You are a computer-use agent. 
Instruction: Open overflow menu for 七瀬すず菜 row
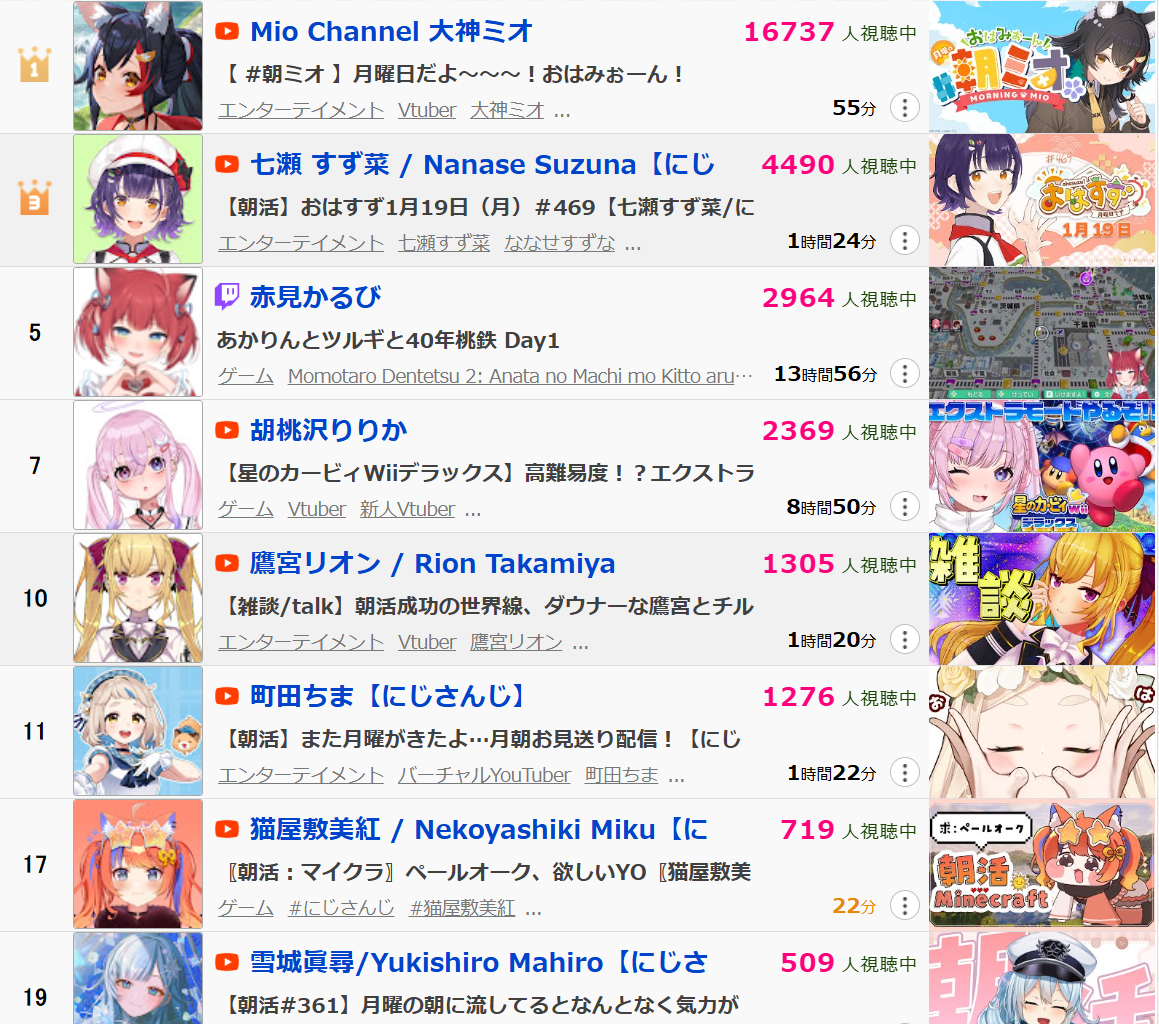[904, 241]
